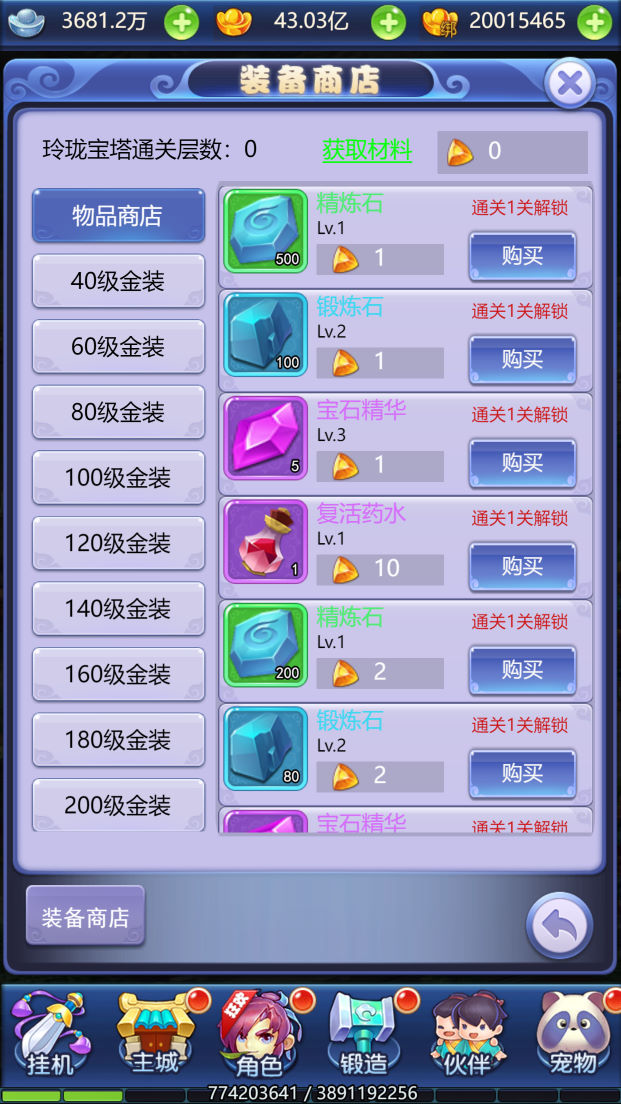Open the 获取材料 link
The height and width of the screenshot is (1104, 621).
(367, 151)
